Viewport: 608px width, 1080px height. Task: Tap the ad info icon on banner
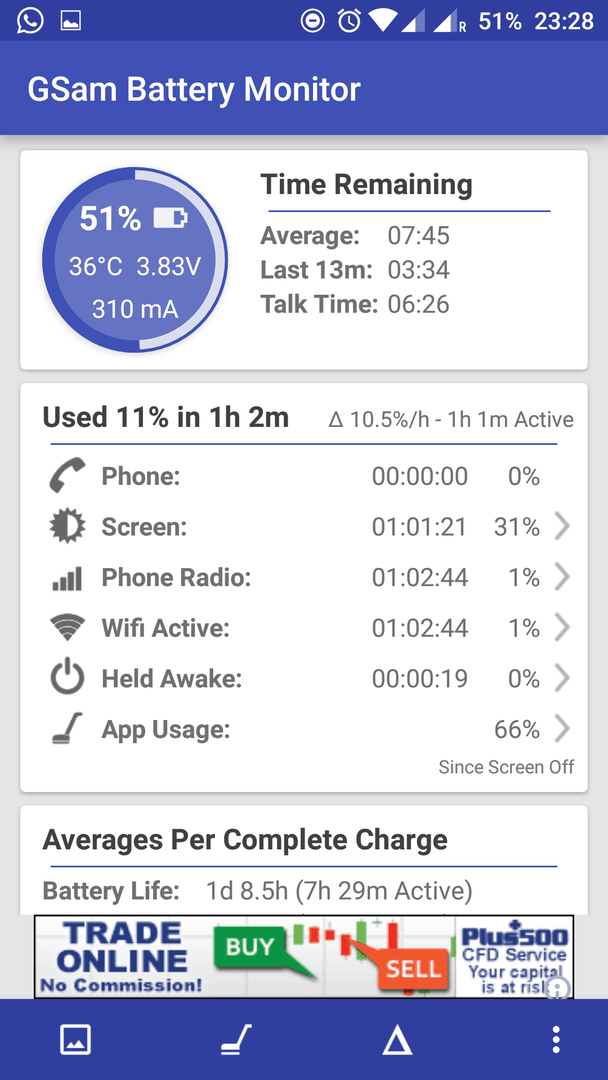pyautogui.click(x=560, y=988)
